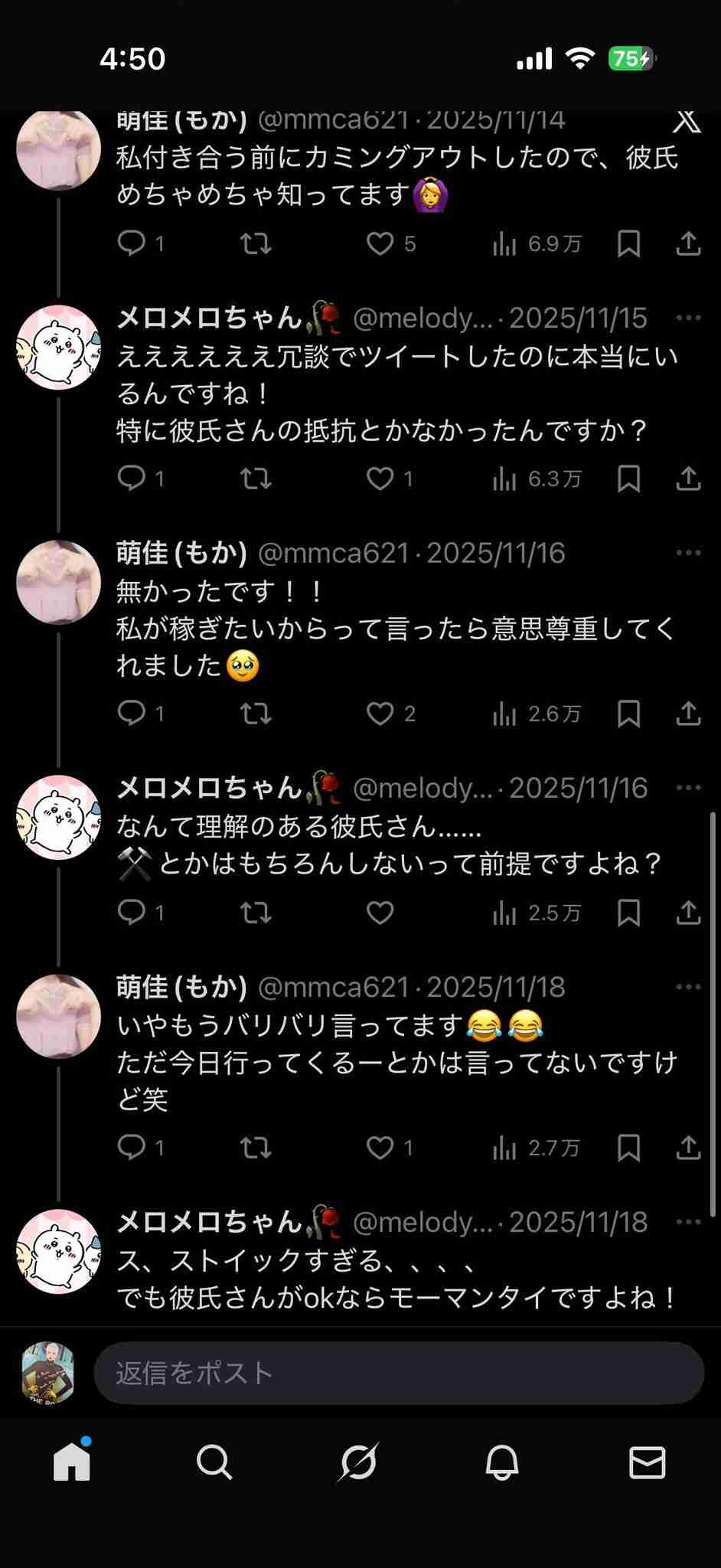
Task: Bookmark the reply starting なんて理解のある彼氏さん
Action: 628,913
